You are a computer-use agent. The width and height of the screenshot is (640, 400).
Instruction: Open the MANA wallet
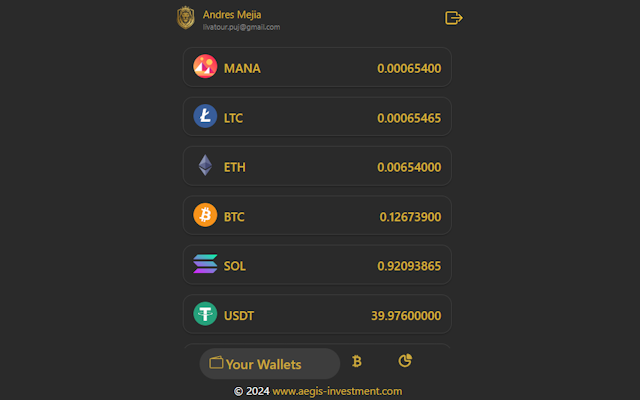pos(317,68)
